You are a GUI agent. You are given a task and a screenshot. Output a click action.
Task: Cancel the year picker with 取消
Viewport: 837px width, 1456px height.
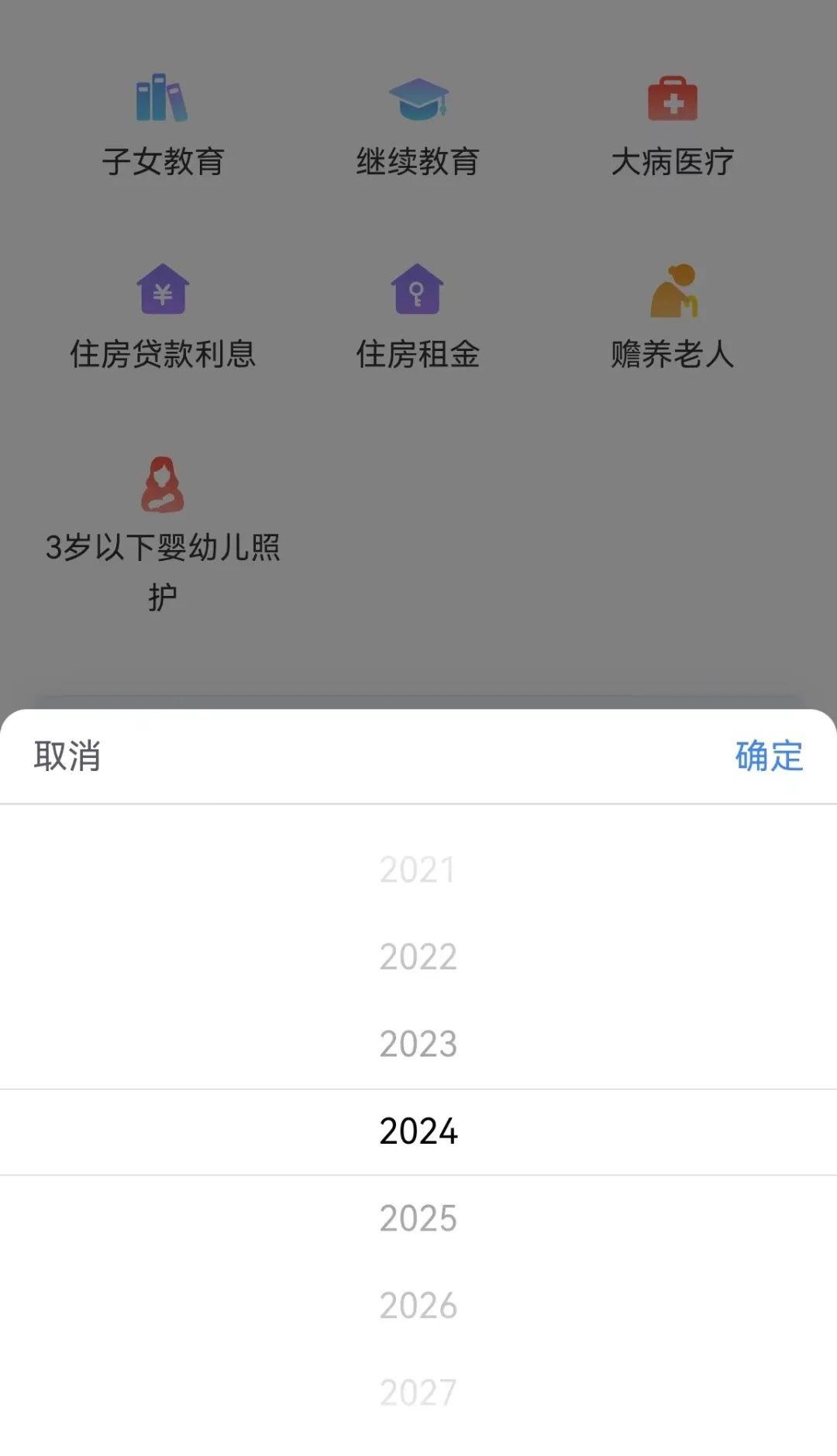(x=67, y=756)
